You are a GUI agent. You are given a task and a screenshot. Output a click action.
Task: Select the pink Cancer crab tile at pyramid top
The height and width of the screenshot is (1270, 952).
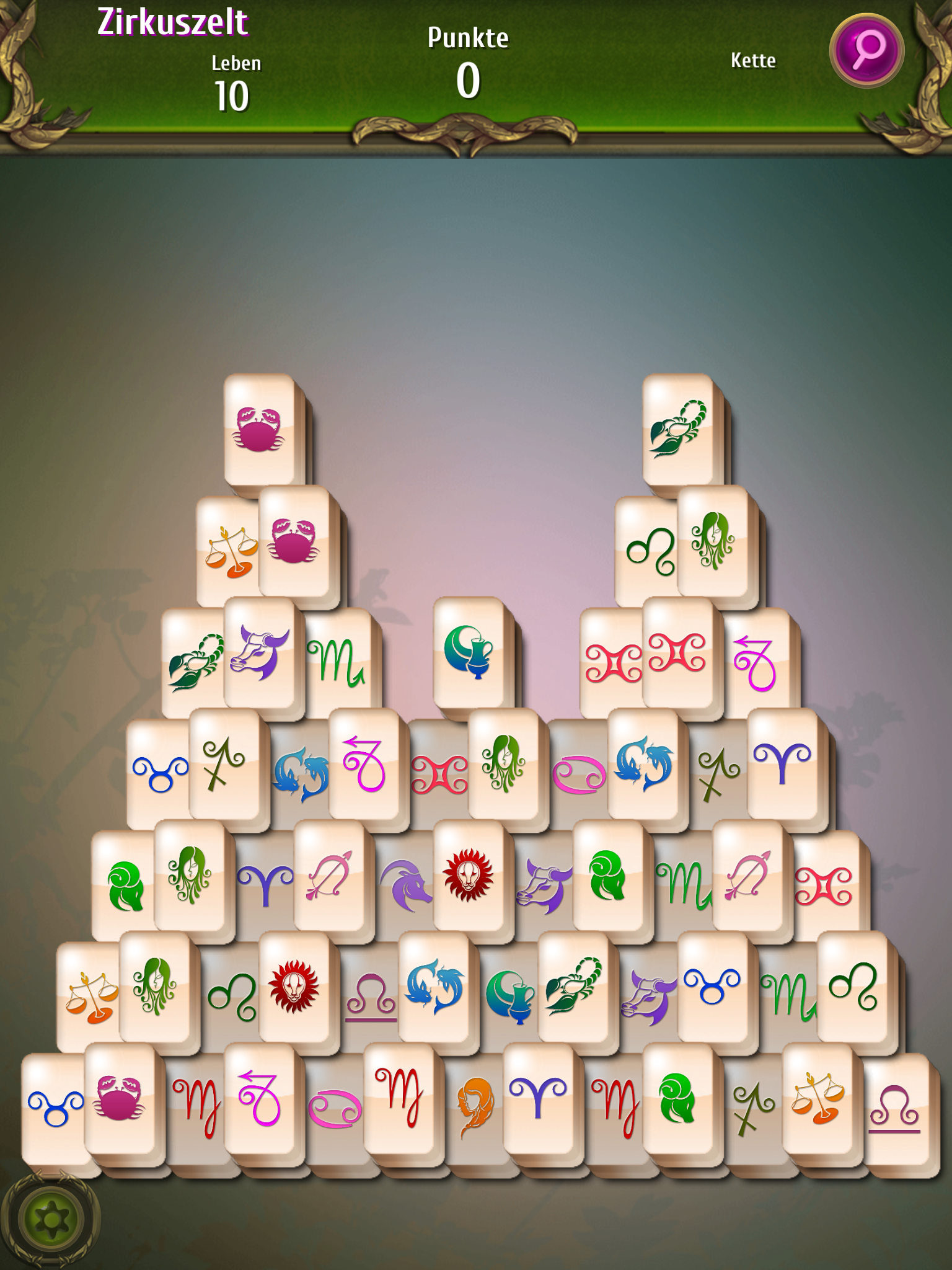click(260, 431)
